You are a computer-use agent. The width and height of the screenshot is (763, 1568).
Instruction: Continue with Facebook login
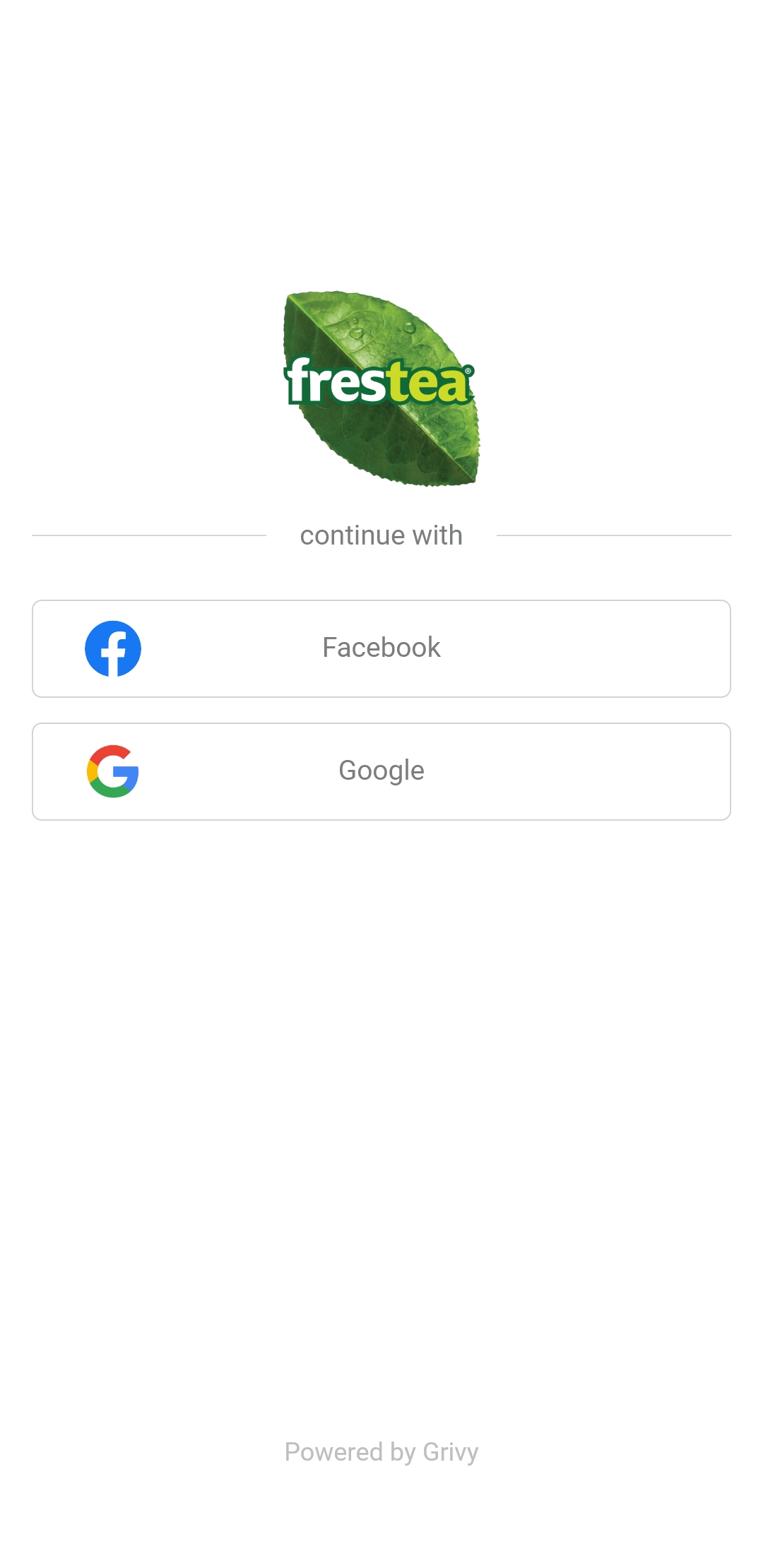click(x=381, y=648)
